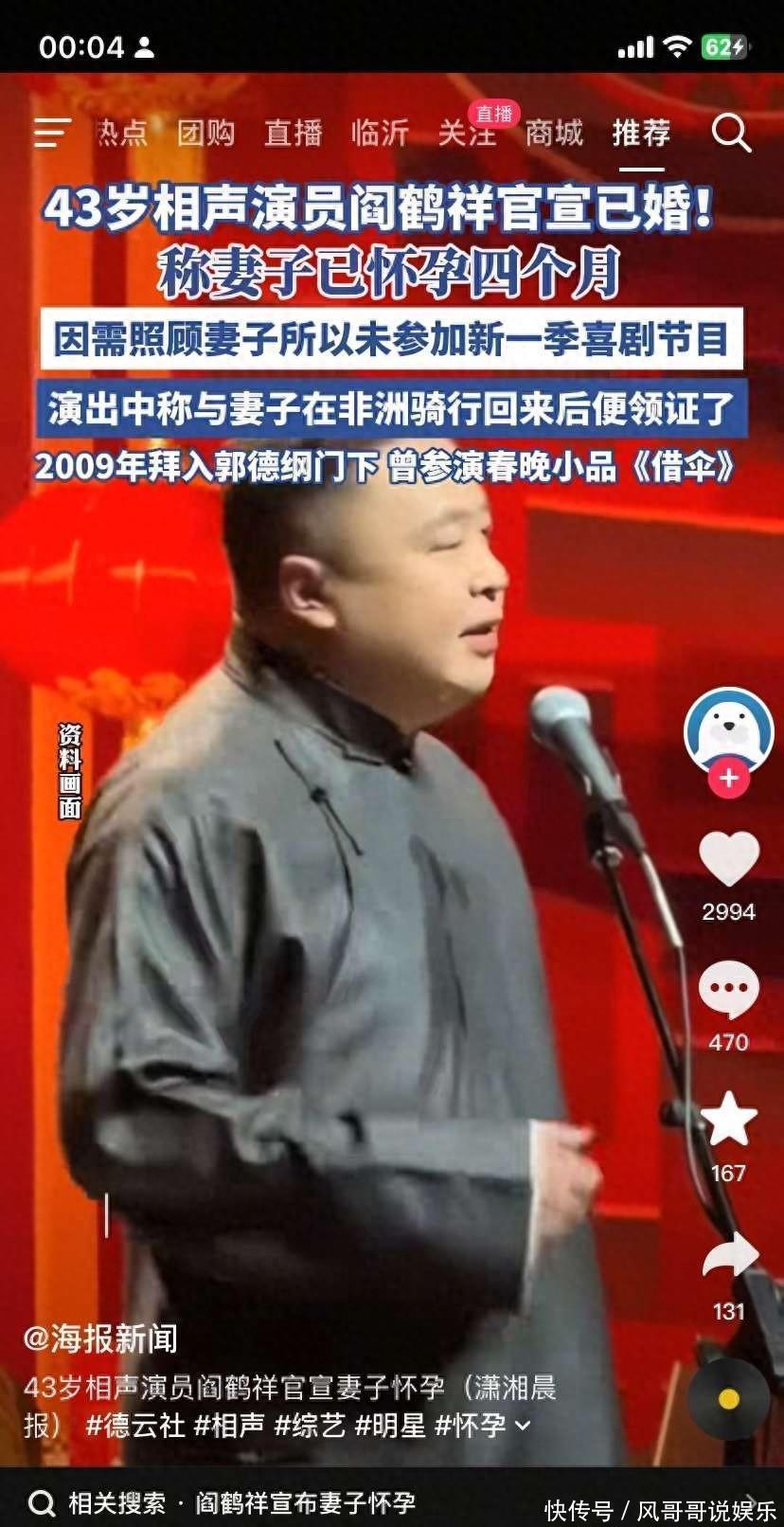Open the spinning music disc
The image size is (784, 1527).
point(728,1399)
